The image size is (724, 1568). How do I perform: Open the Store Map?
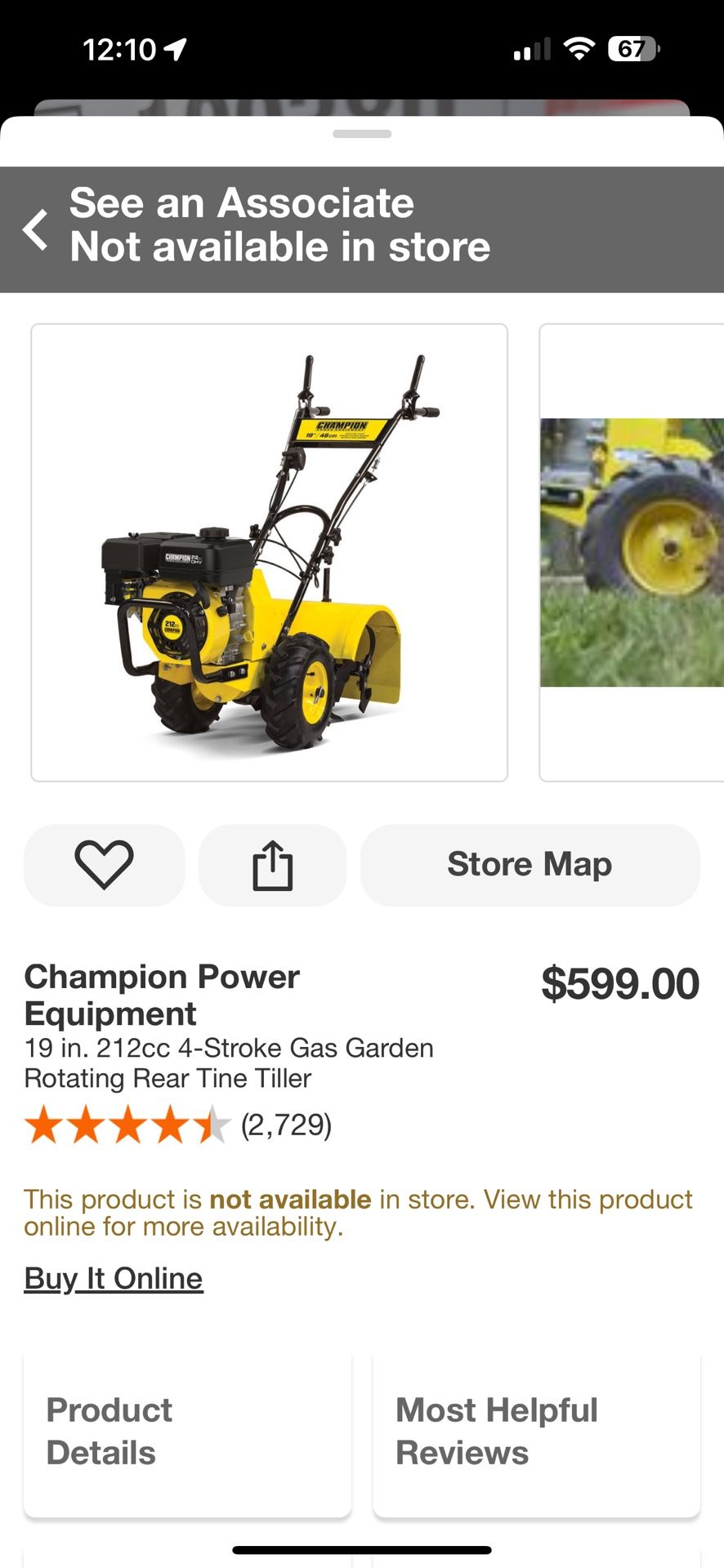click(x=530, y=865)
